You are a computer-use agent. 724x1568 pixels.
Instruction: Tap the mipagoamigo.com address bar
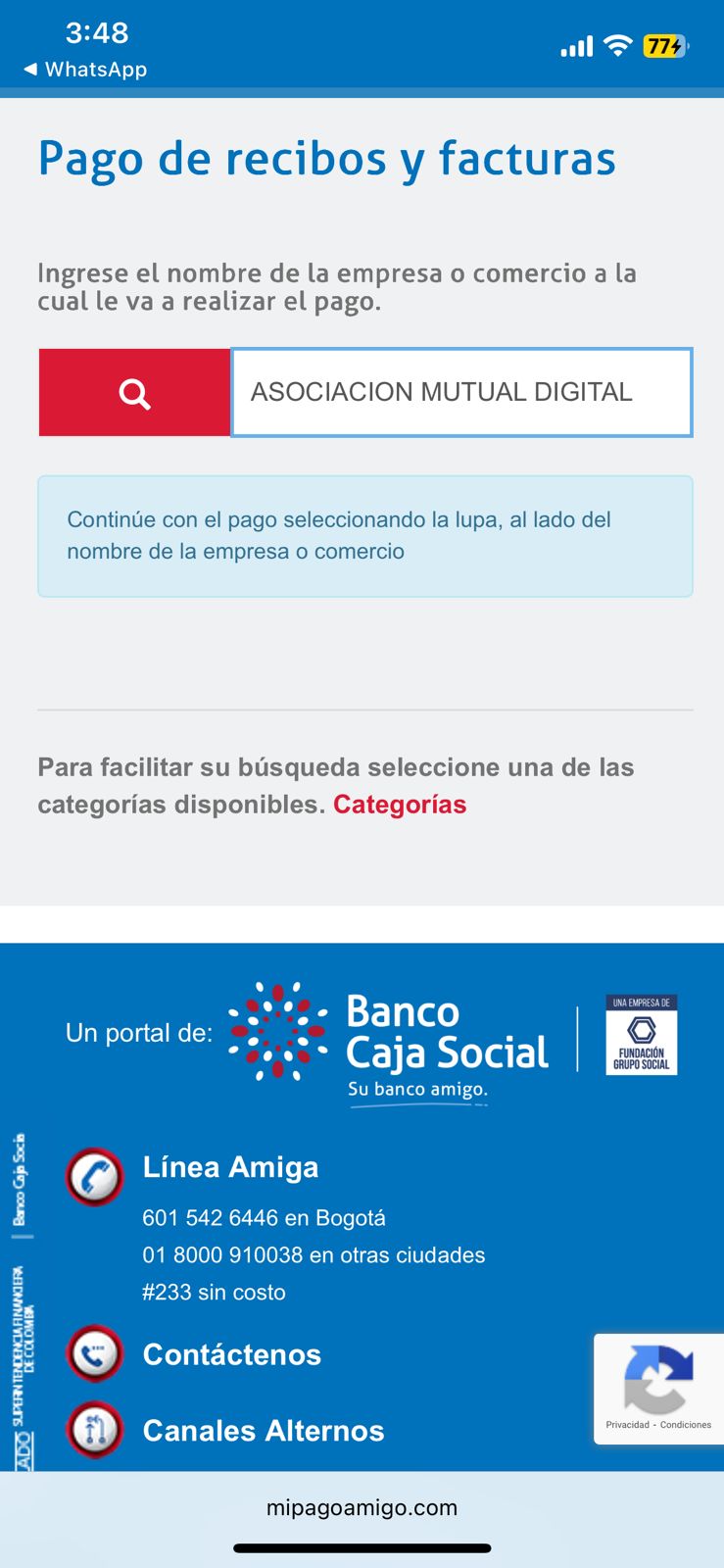362,1507
